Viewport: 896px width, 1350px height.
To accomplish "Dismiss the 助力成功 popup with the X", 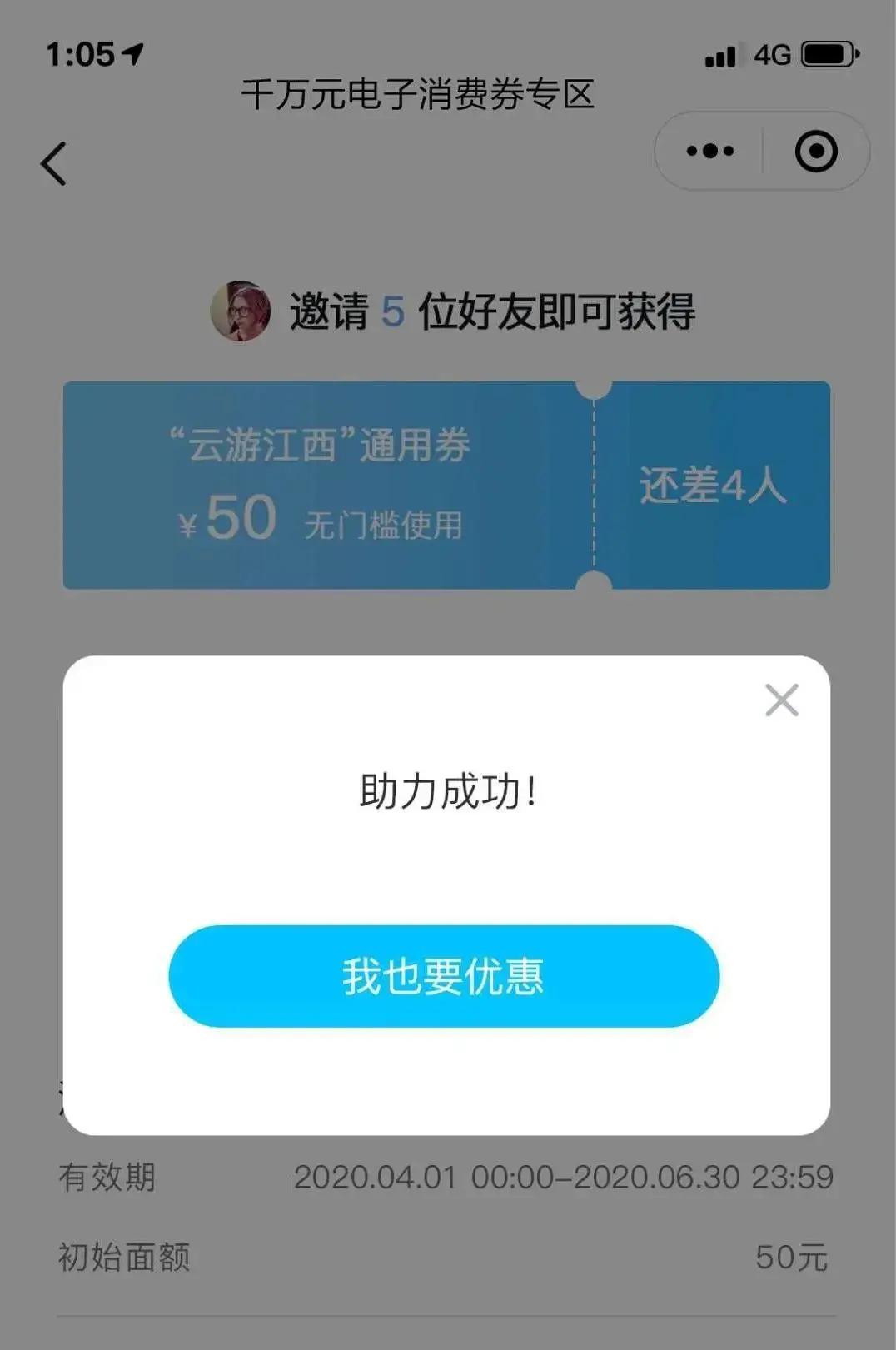I will pyautogui.click(x=781, y=700).
